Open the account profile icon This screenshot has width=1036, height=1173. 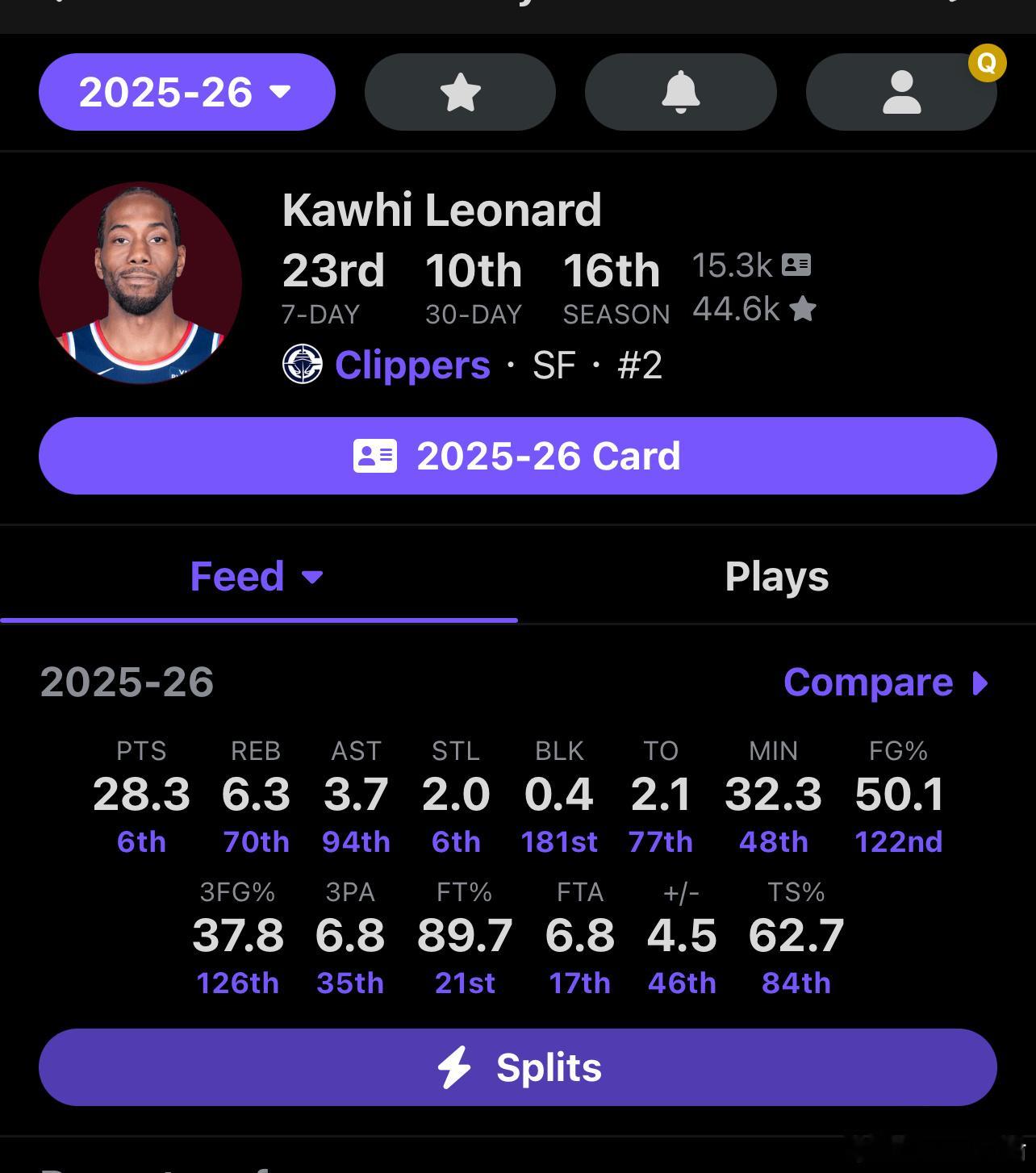900,91
